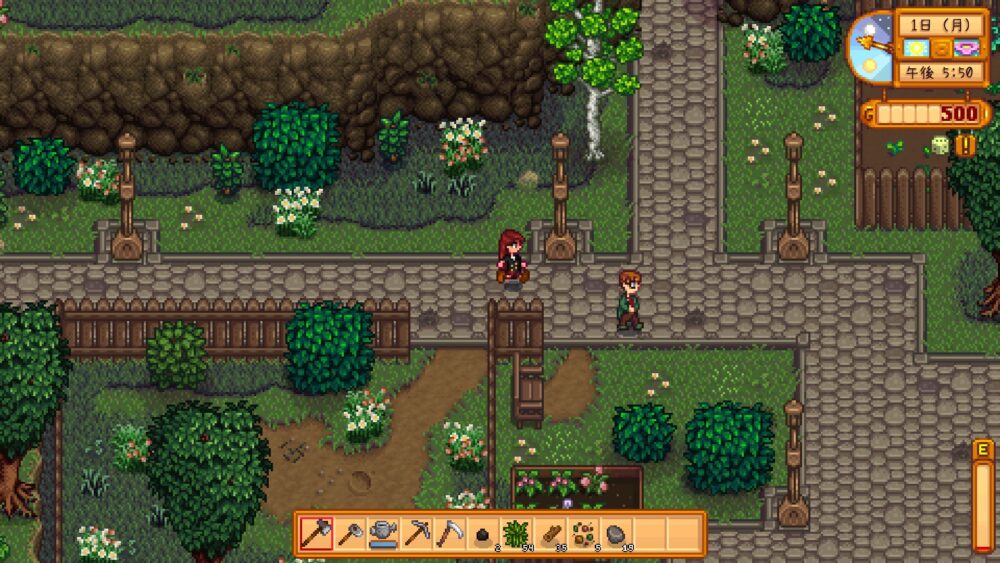Open the quest journal exclamation icon
Screen dimensions: 1000x563
[966, 146]
